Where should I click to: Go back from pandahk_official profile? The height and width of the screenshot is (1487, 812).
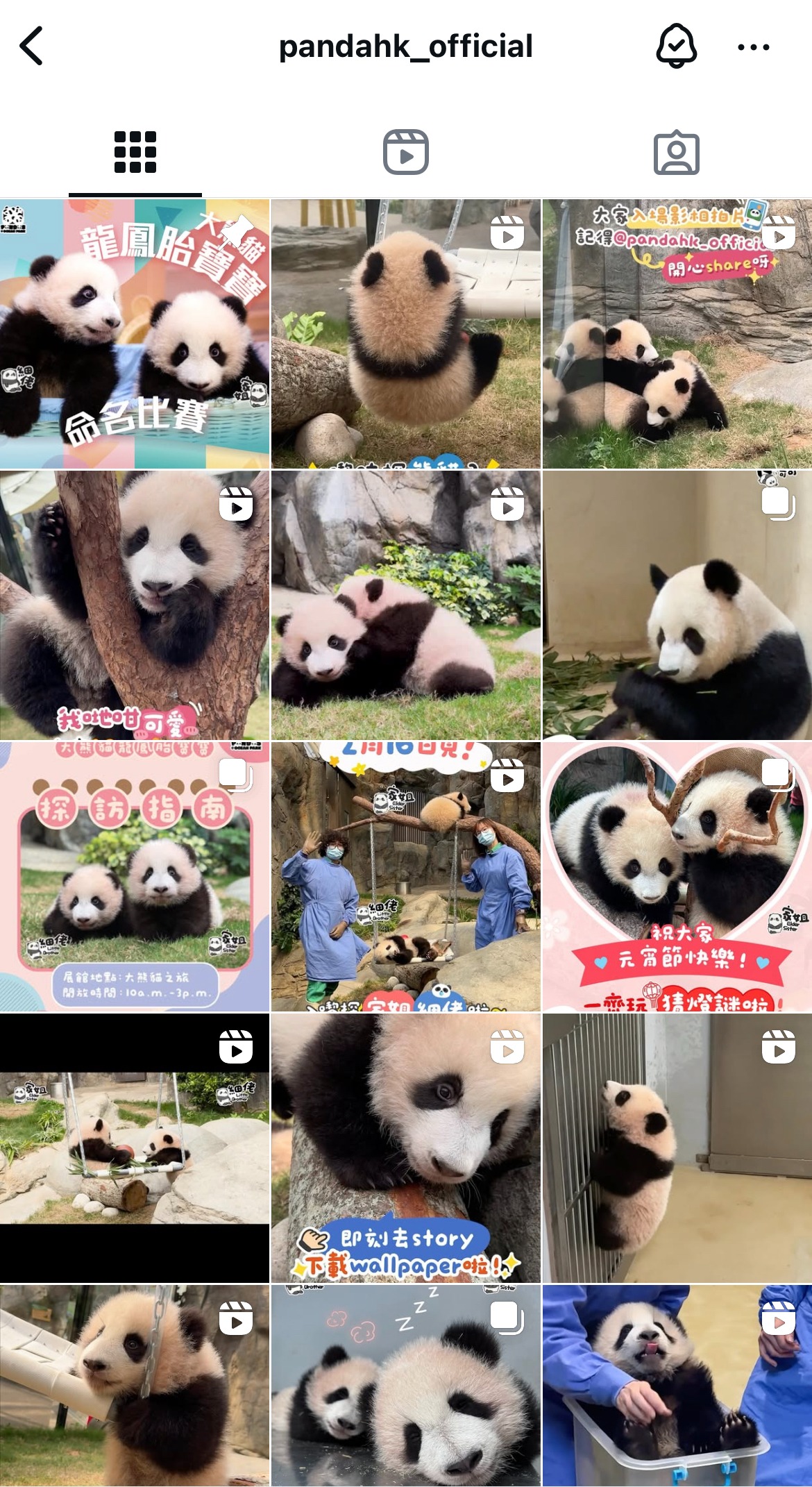point(32,47)
